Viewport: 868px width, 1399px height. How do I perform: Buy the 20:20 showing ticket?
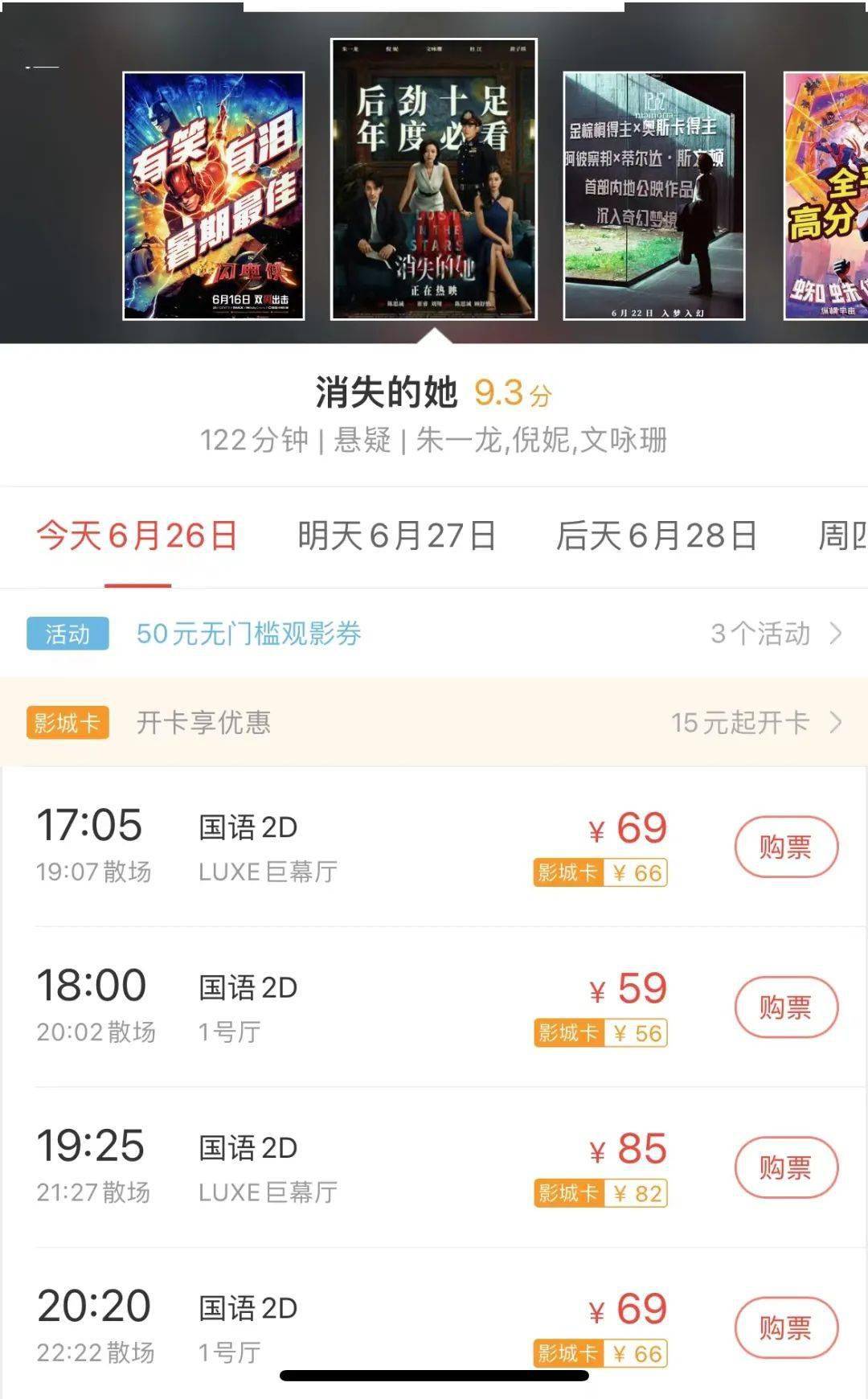coord(785,1329)
